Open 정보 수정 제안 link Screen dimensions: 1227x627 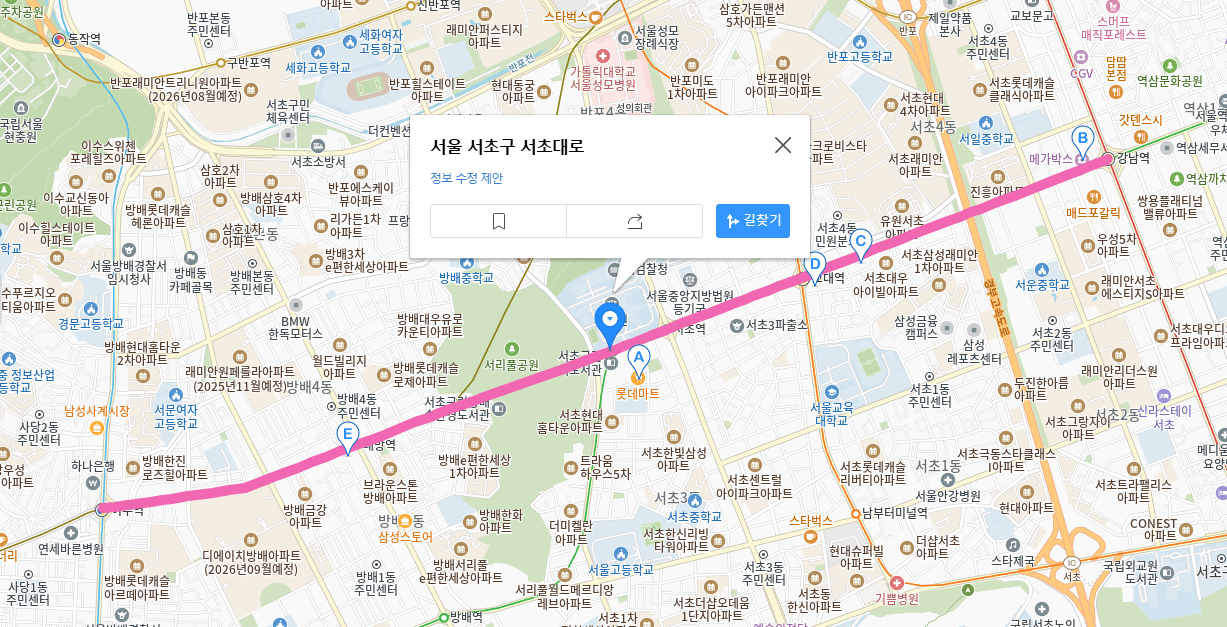tap(466, 178)
